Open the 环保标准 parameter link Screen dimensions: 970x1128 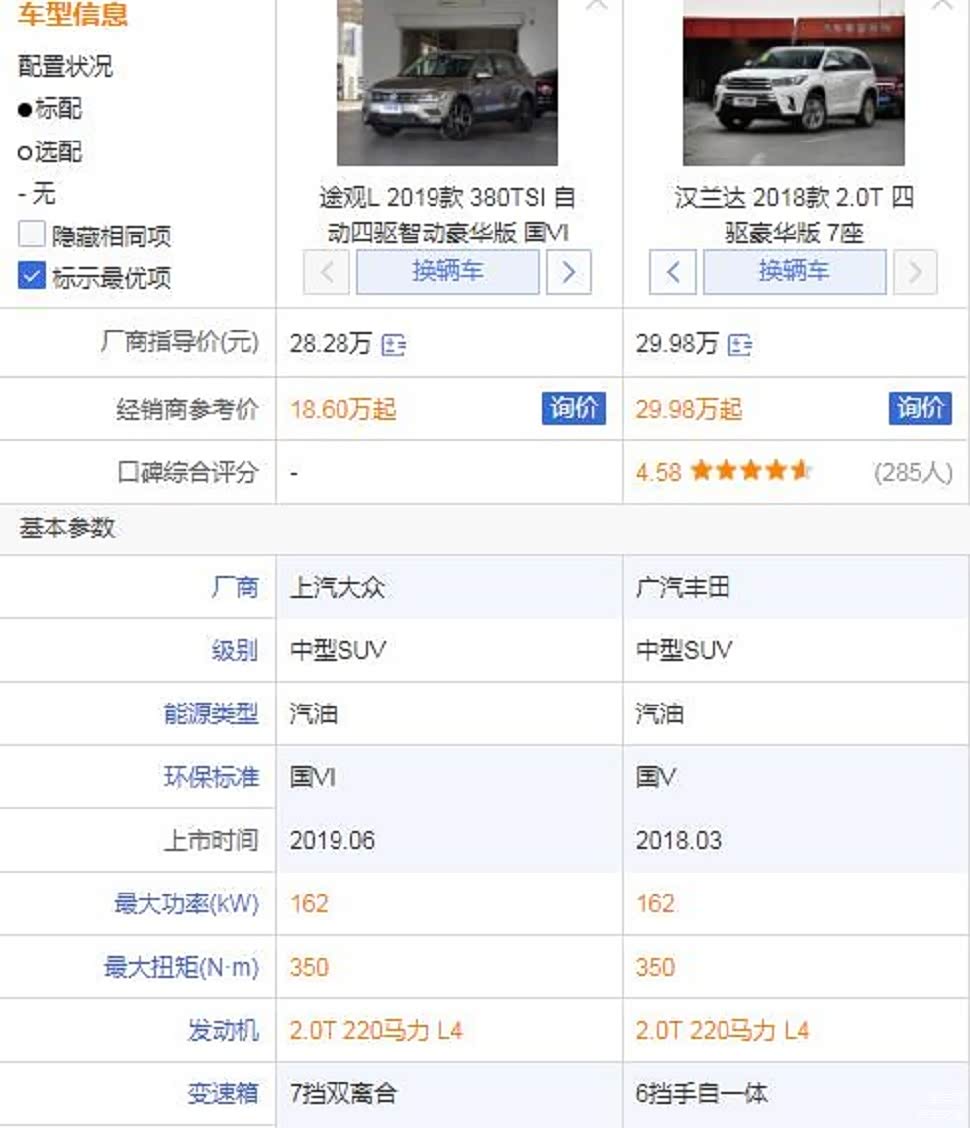211,777
